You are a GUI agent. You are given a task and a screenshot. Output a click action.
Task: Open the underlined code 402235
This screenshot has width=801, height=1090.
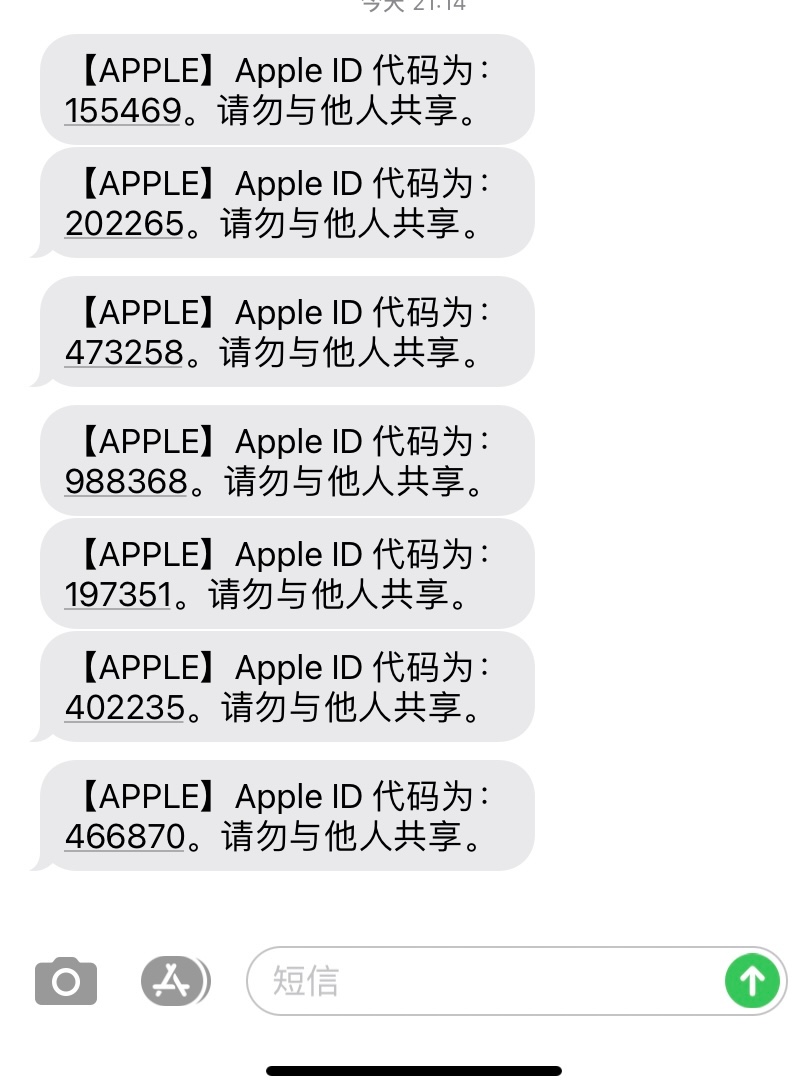tap(124, 708)
